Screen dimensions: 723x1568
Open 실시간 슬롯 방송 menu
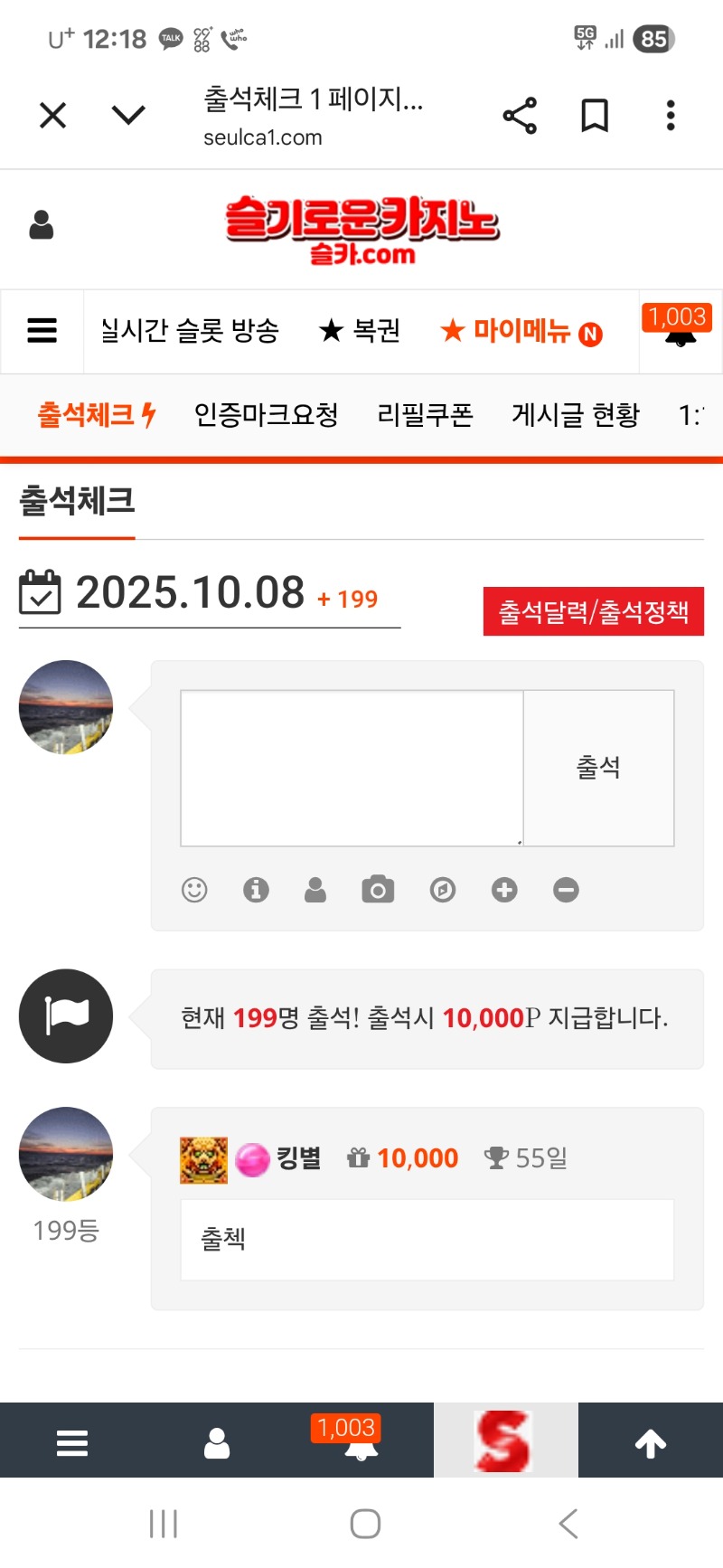(x=190, y=331)
